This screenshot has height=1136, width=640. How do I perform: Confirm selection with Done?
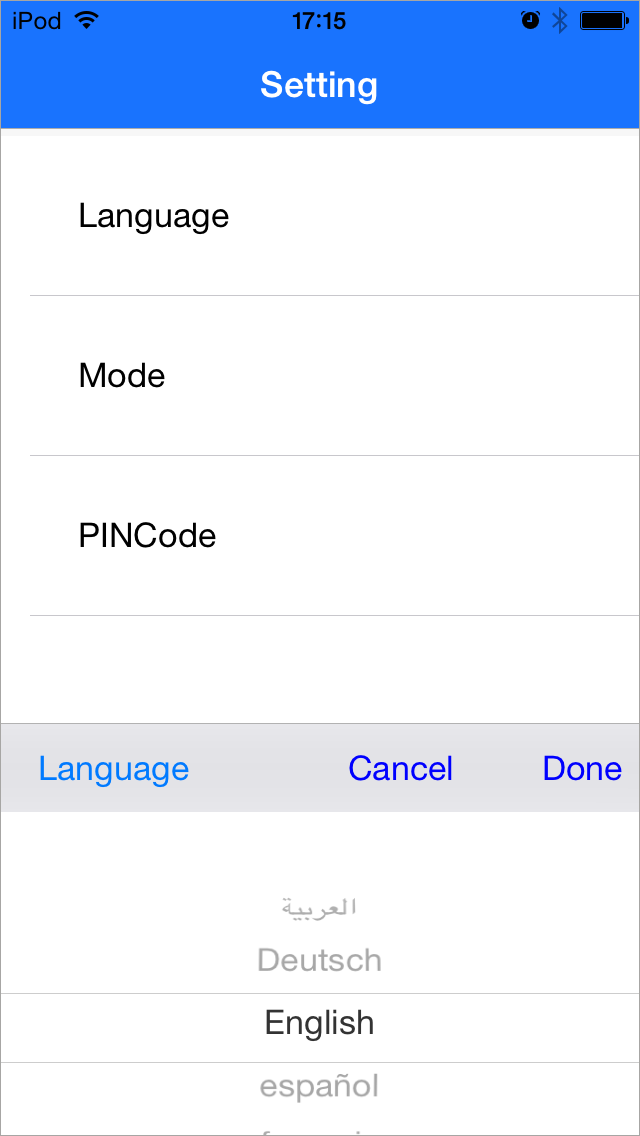click(x=582, y=768)
